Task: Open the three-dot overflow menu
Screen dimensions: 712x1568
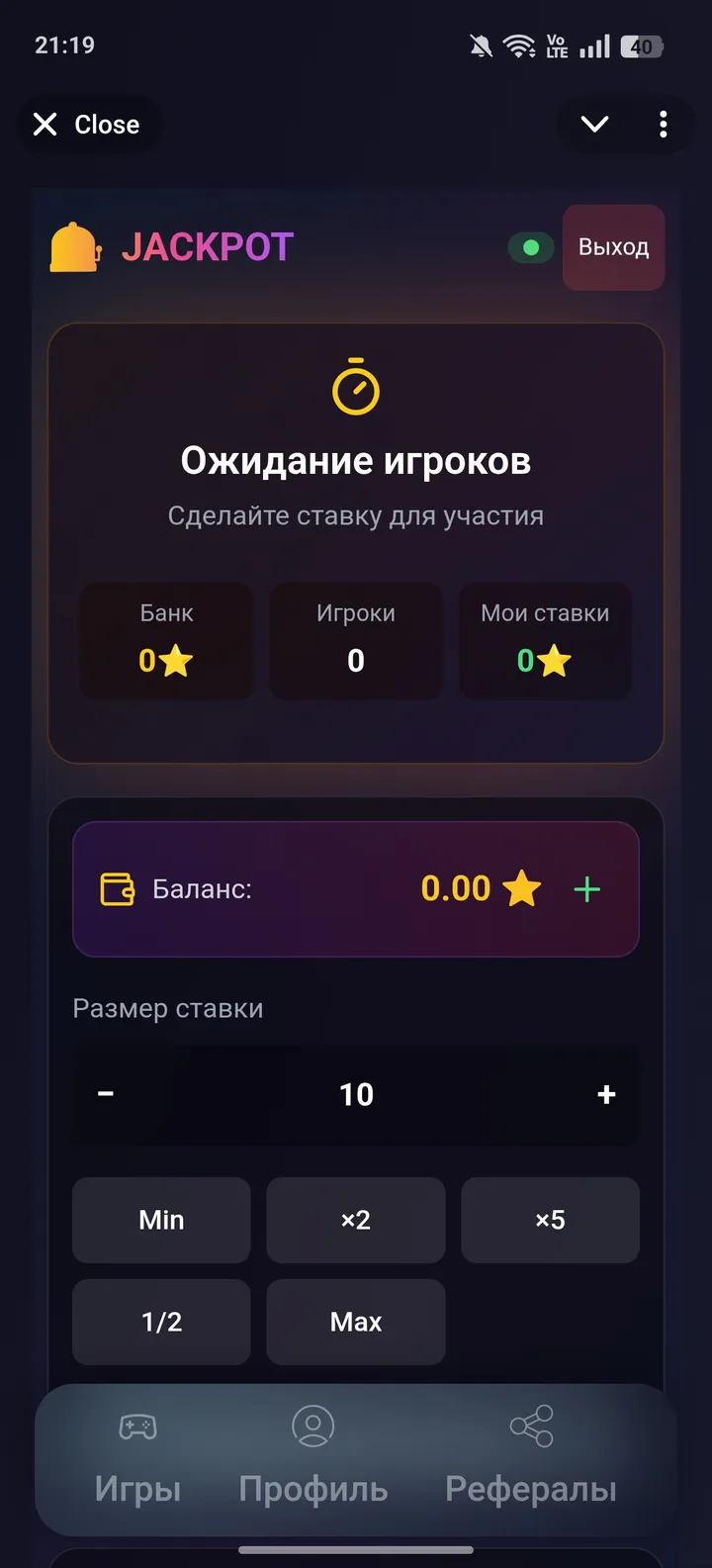Action: [664, 125]
